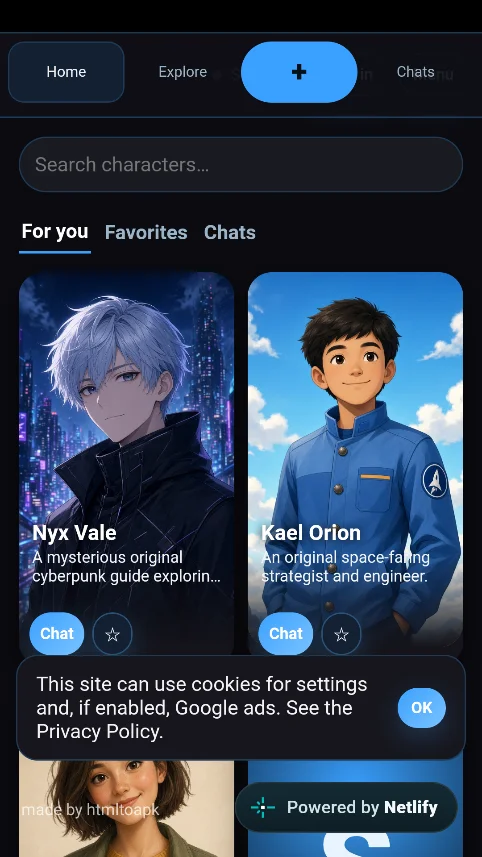
Task: Tap the plus button to create
Action: (x=299, y=72)
